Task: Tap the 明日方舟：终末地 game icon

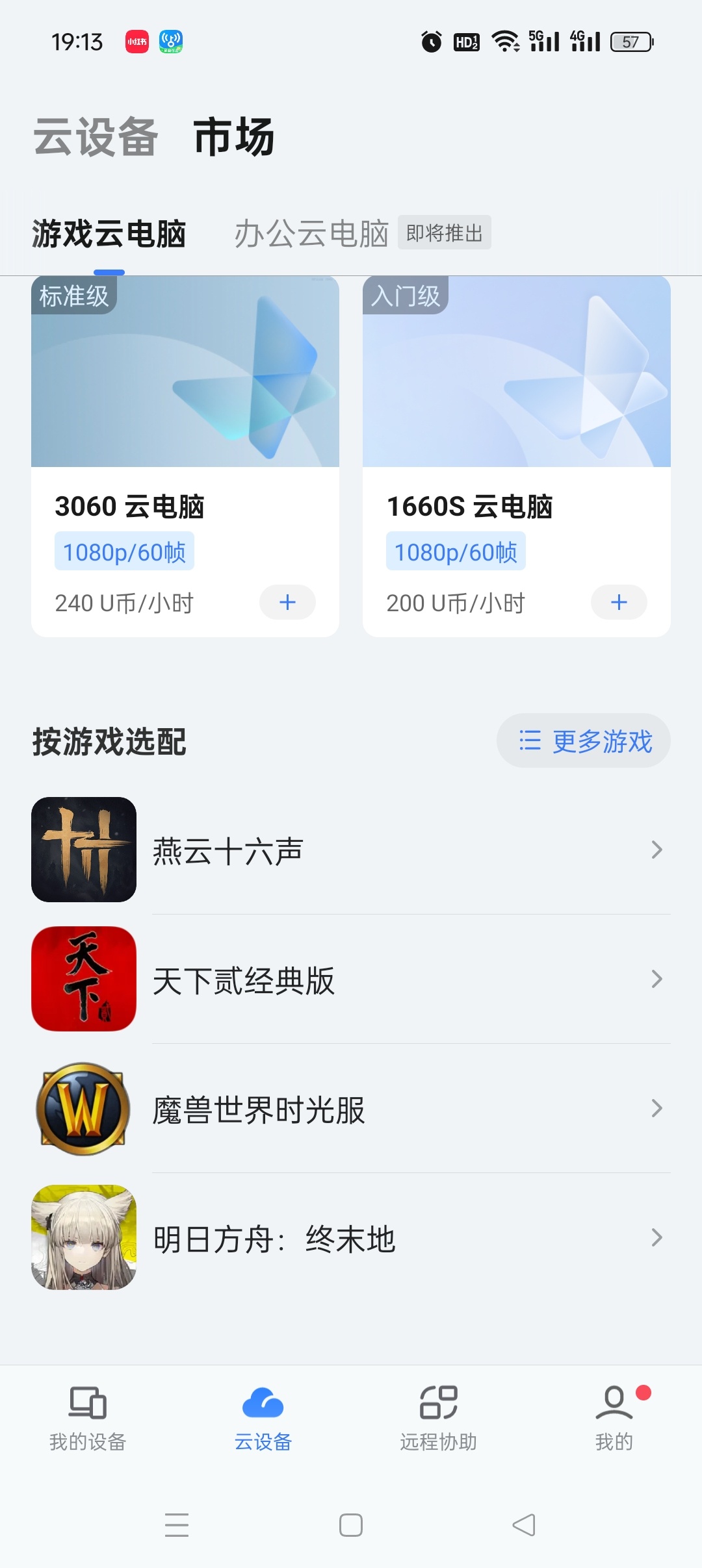Action: click(83, 1238)
